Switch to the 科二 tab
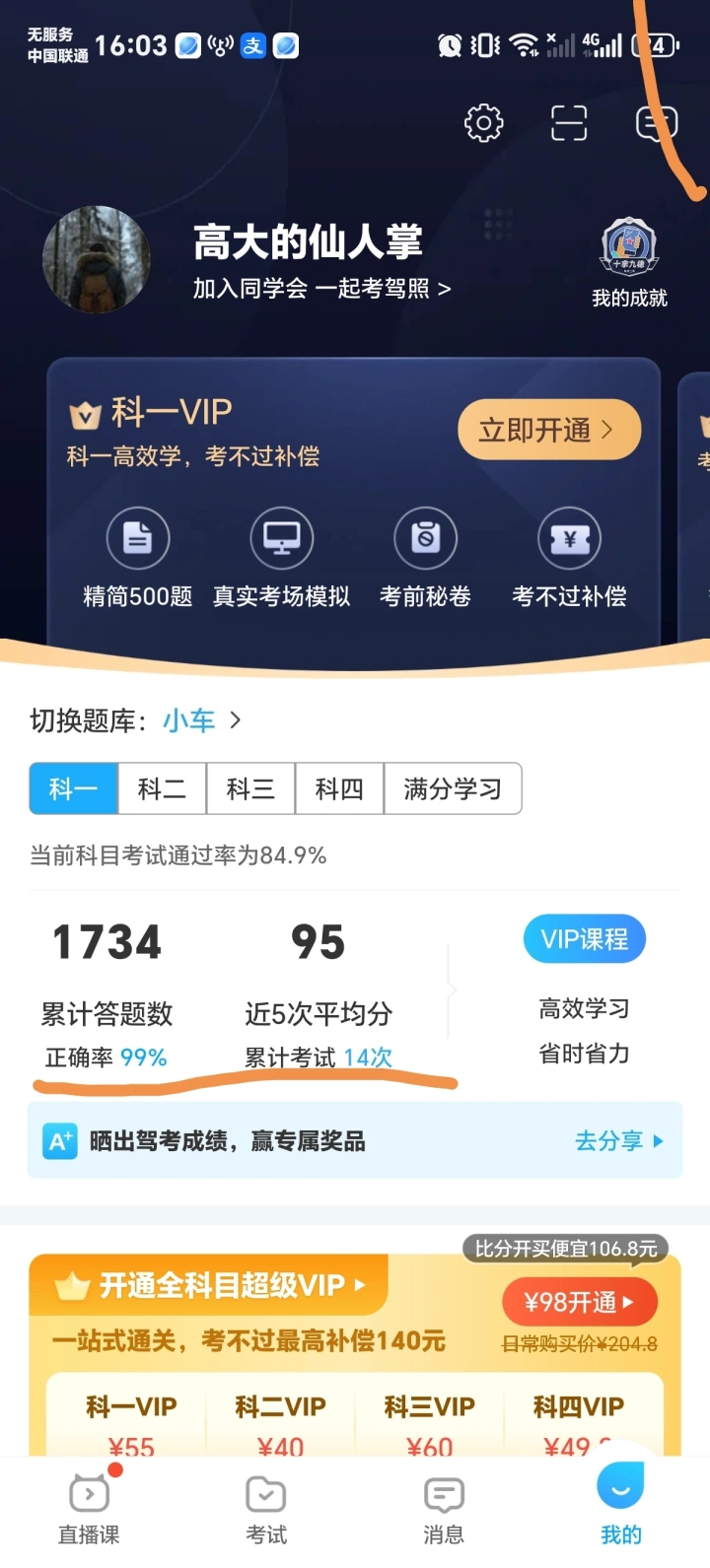 [x=162, y=788]
